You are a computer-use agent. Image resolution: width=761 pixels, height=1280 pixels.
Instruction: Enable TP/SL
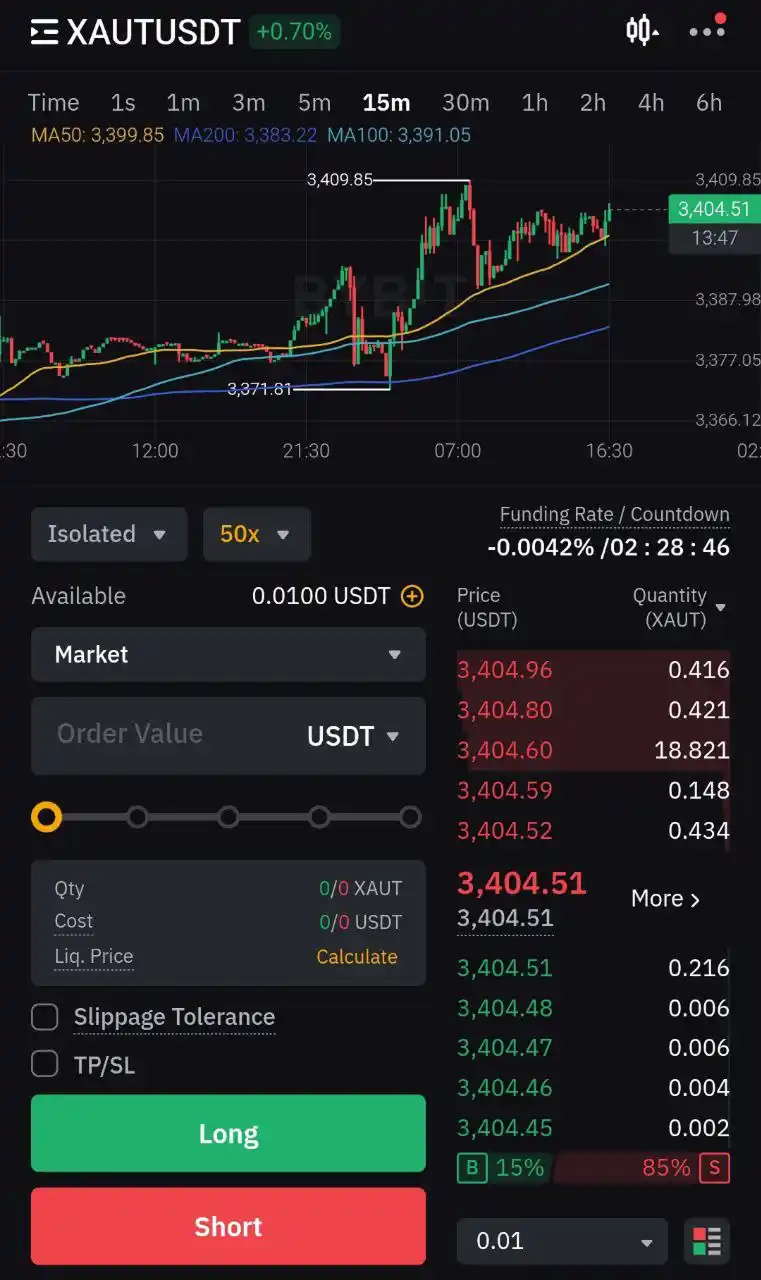[x=44, y=1064]
